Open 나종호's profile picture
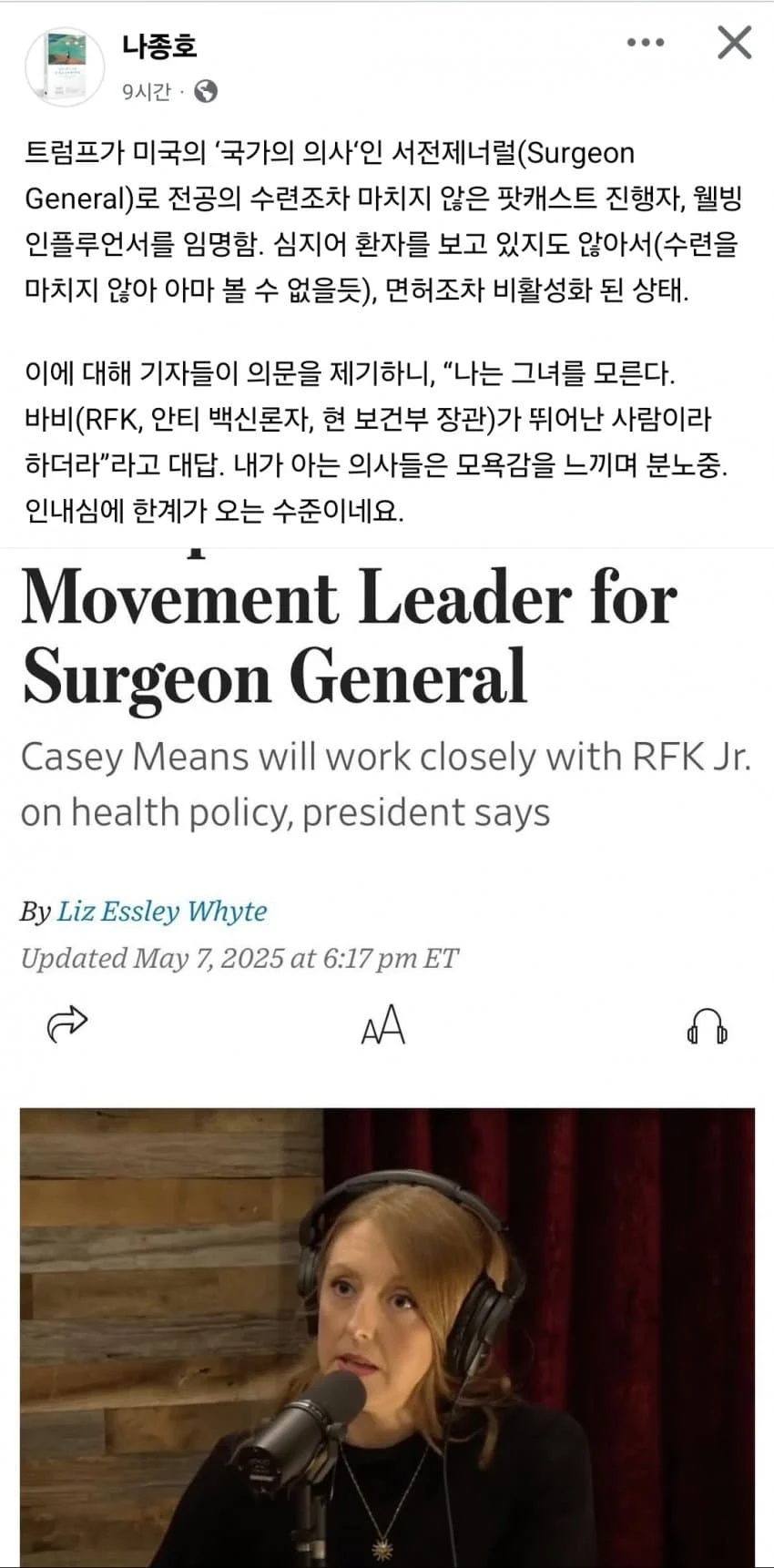Image resolution: width=774 pixels, height=1568 pixels. click(x=64, y=66)
